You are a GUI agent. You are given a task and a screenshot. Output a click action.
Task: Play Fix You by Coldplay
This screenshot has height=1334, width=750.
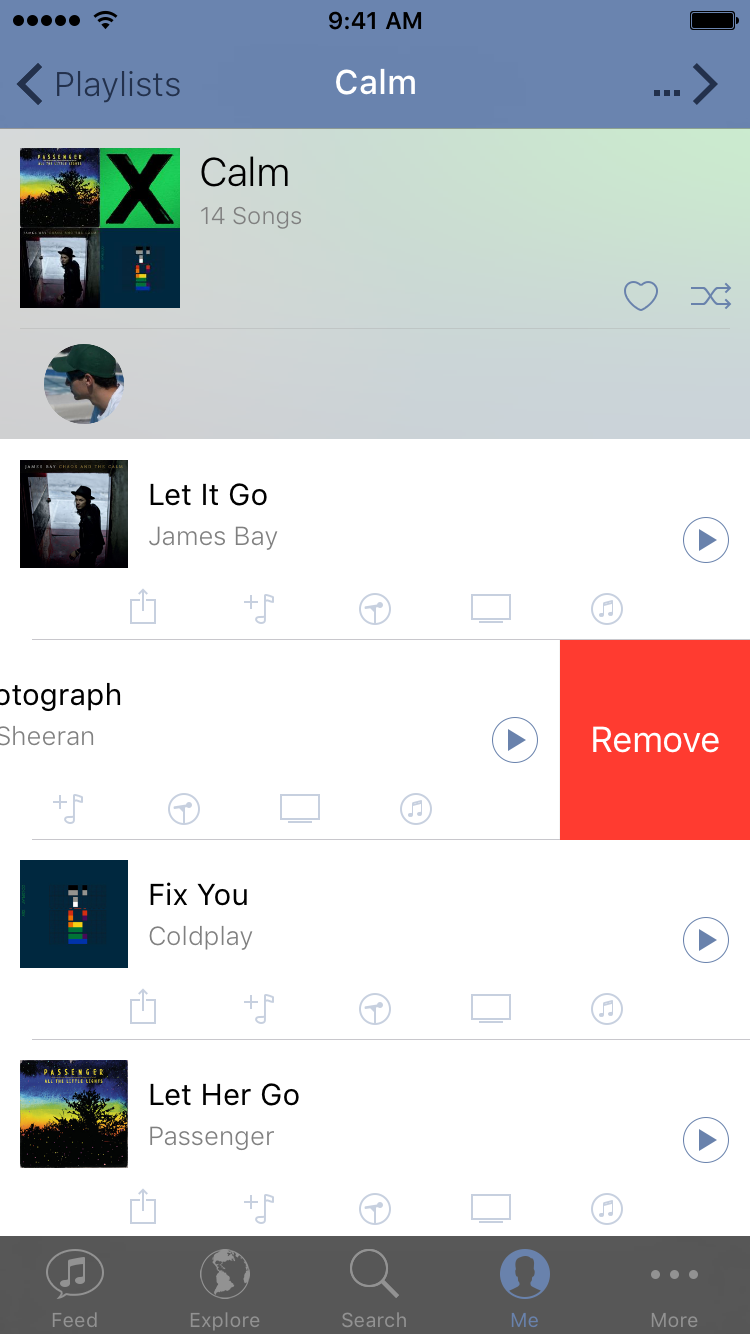[x=706, y=940]
